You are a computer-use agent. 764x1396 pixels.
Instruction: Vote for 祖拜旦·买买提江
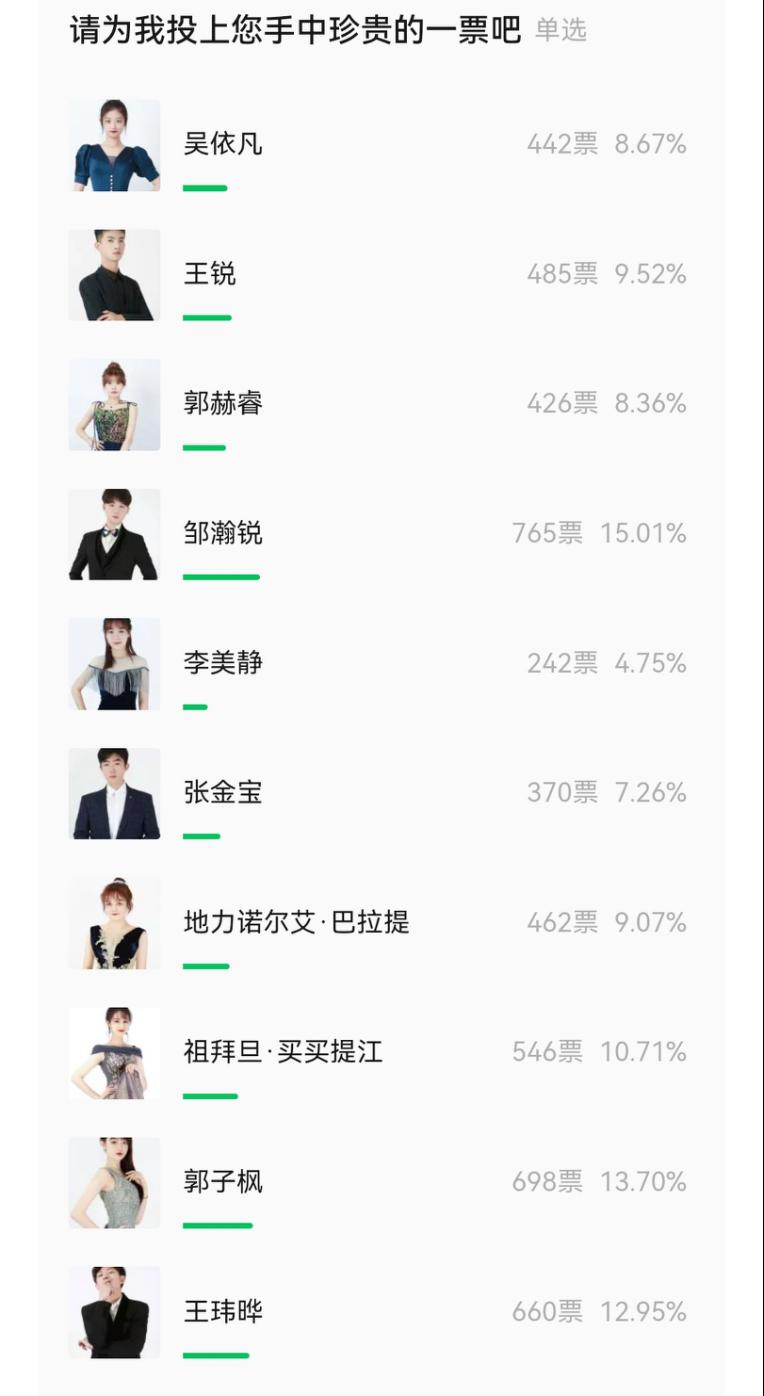[283, 1052]
